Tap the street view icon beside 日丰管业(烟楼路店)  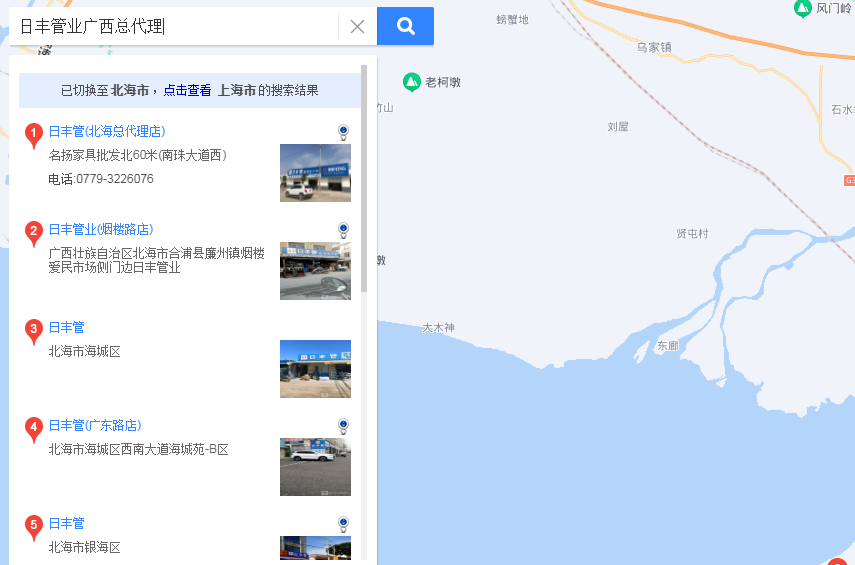343,230
